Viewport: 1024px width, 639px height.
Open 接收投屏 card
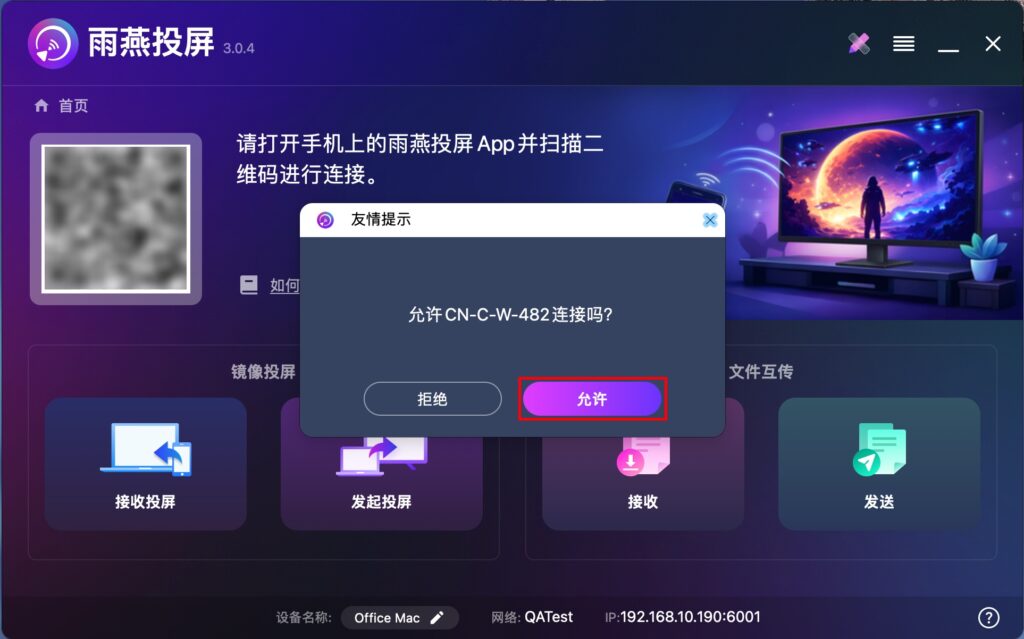point(145,465)
